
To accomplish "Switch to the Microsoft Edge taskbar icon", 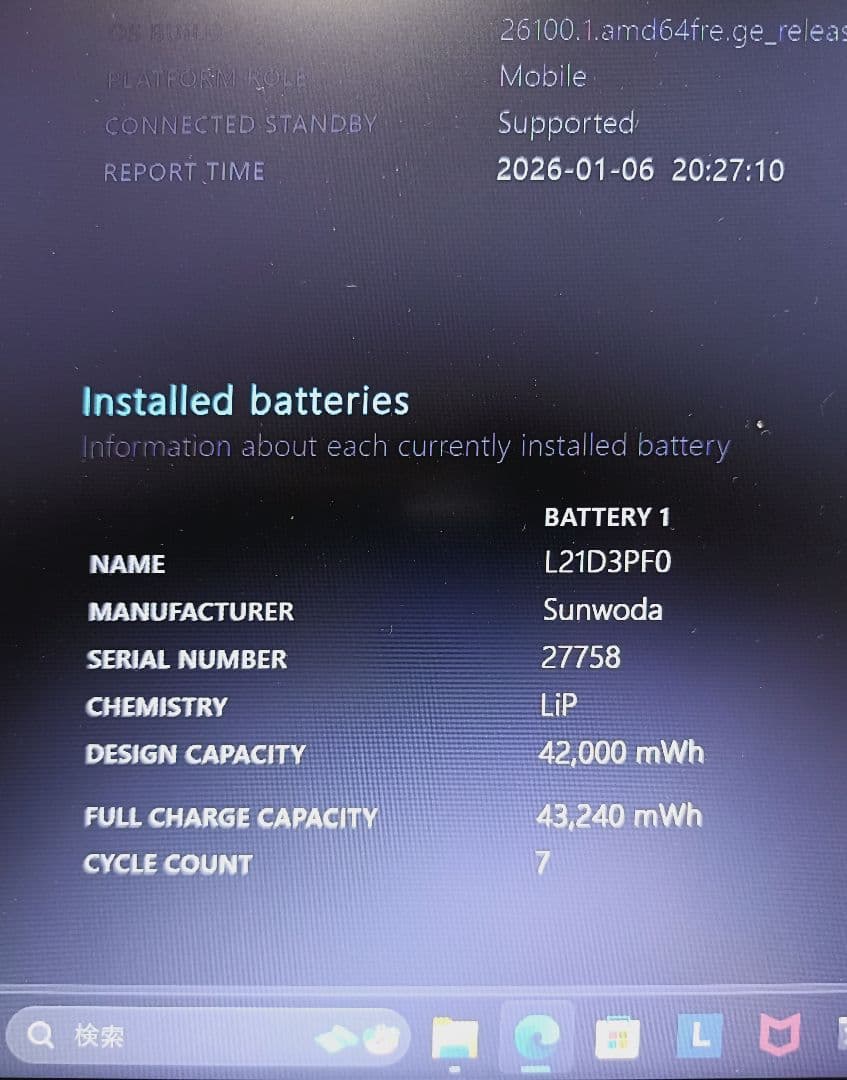I will point(537,1037).
